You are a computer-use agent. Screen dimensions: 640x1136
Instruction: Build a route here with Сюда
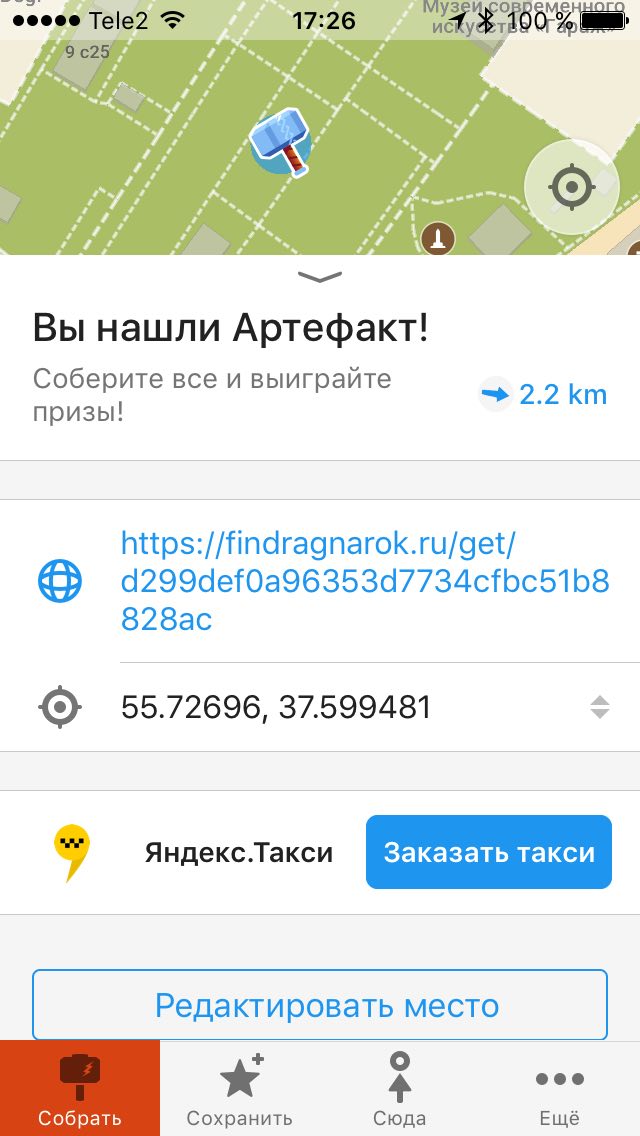pos(400,1088)
